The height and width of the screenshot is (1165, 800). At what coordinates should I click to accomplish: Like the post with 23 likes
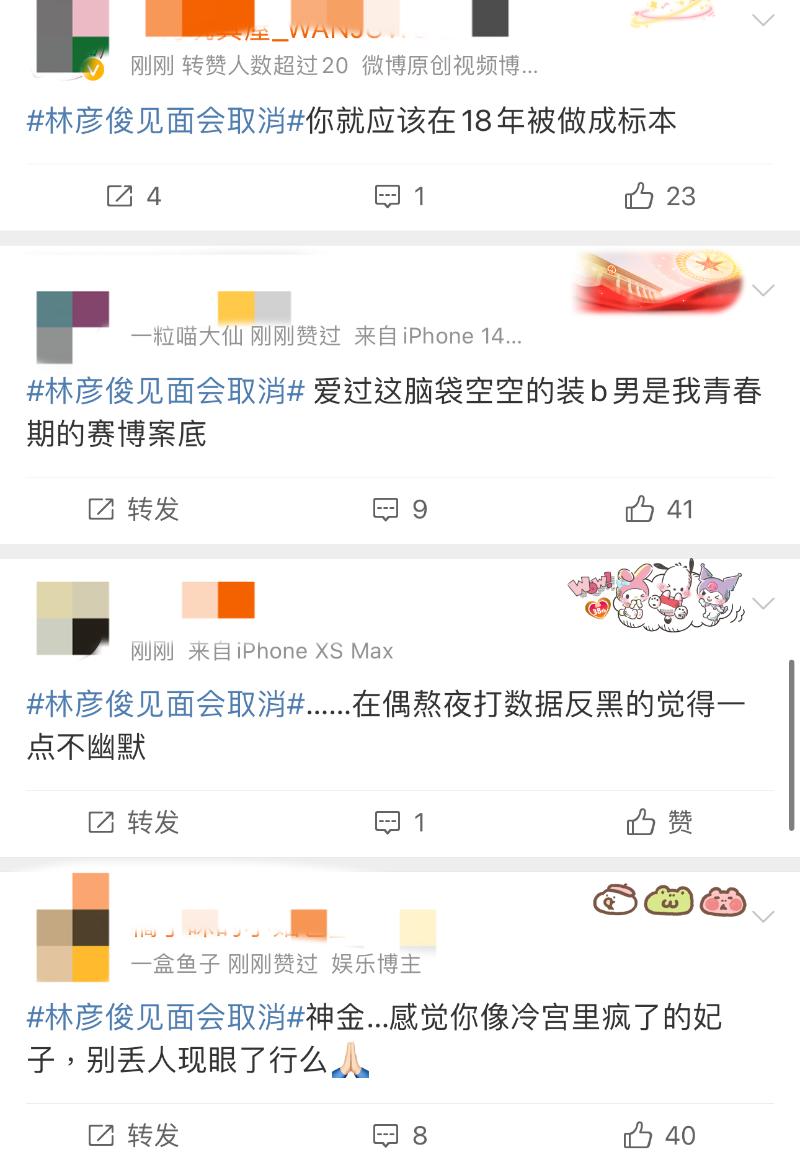pos(659,196)
